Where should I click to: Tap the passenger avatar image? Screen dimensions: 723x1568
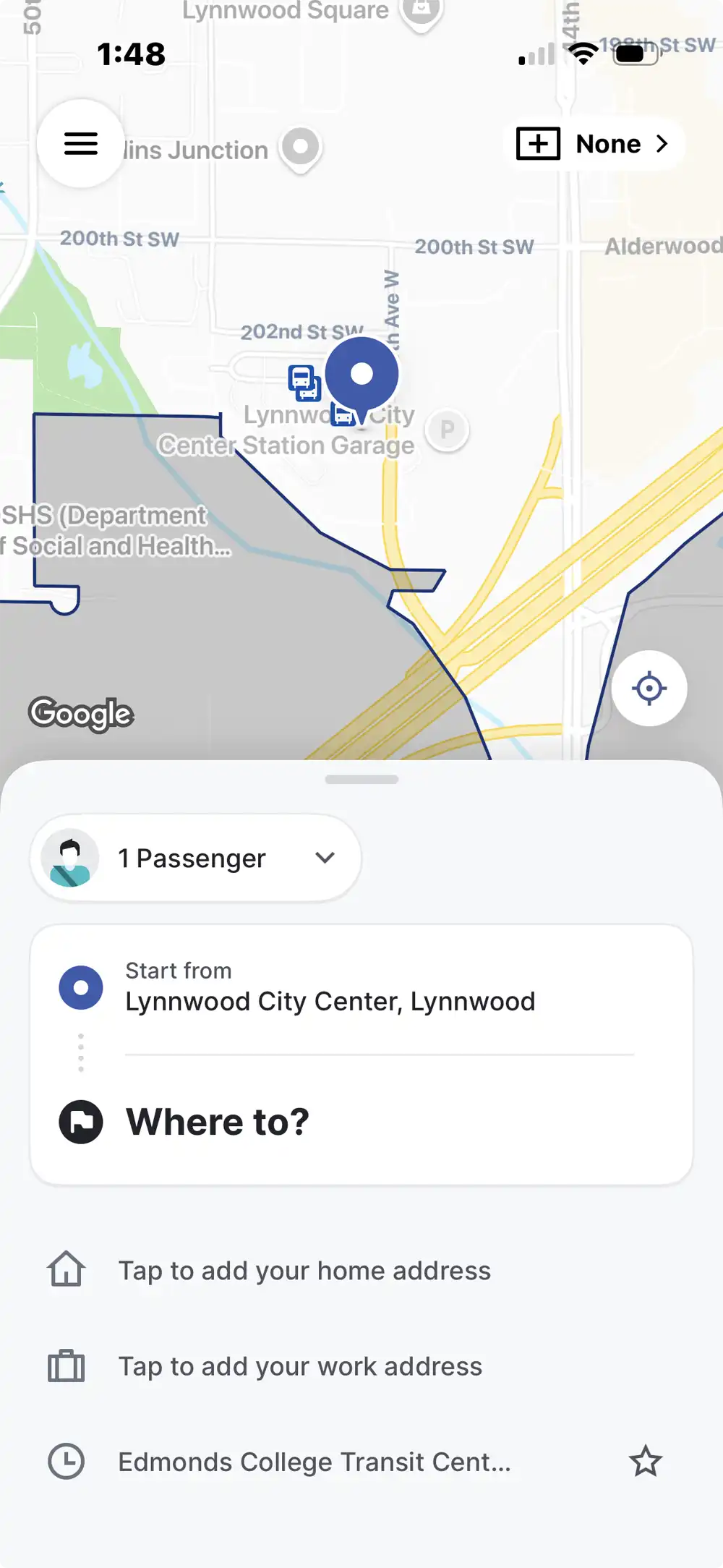pyautogui.click(x=69, y=857)
